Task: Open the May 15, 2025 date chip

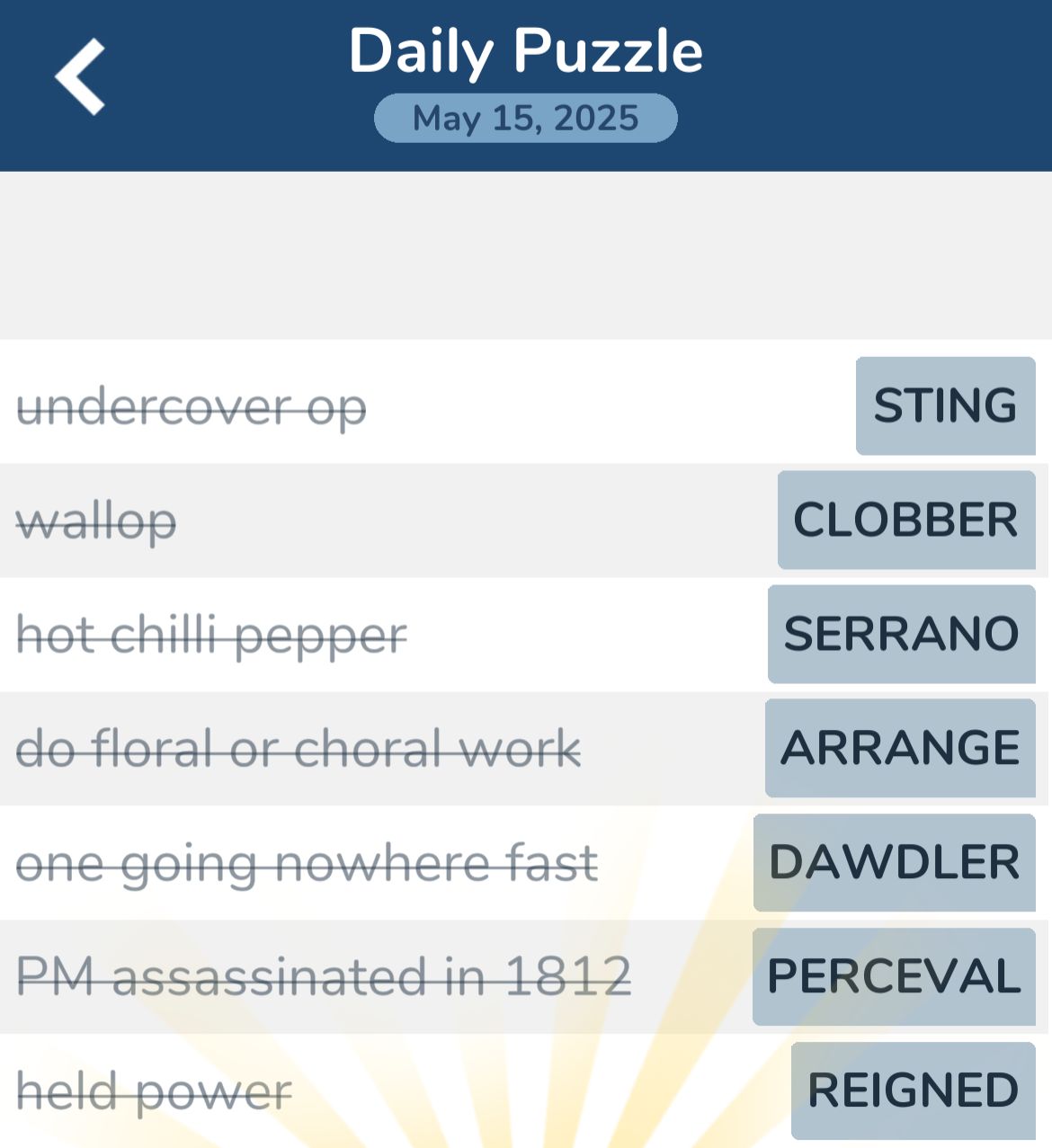Action: (x=525, y=119)
